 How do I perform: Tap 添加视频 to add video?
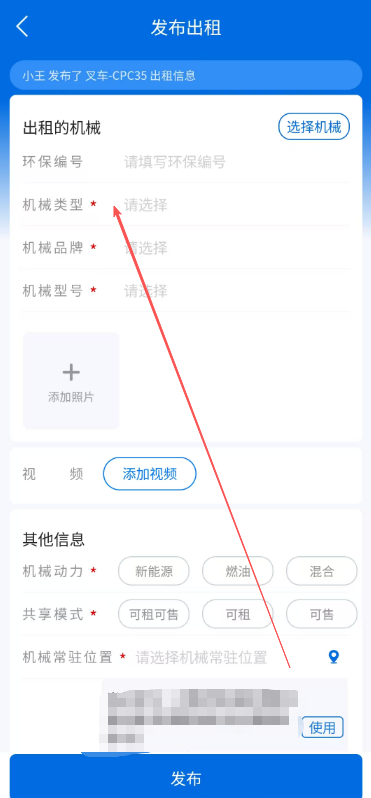pos(150,474)
